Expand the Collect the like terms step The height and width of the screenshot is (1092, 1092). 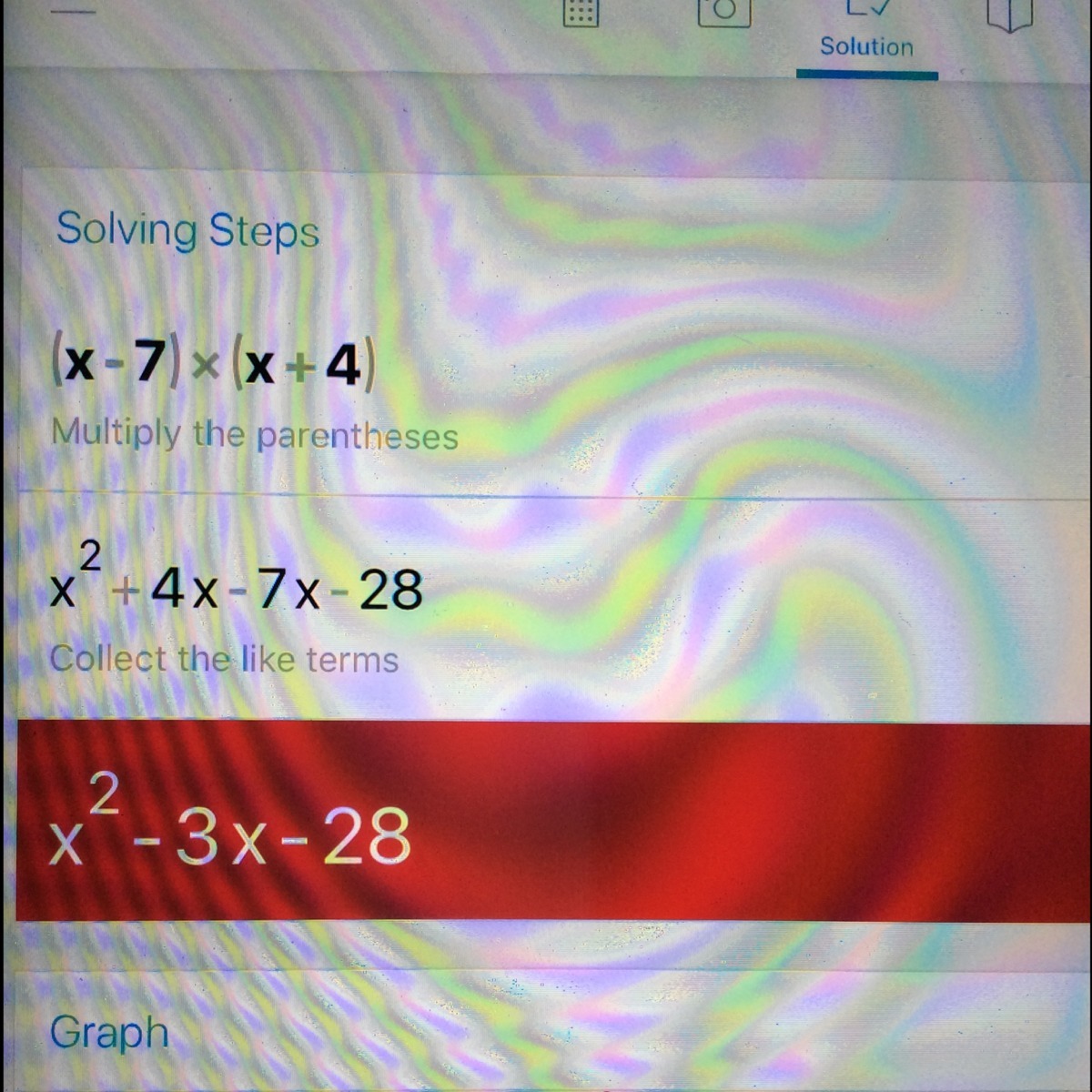click(224, 659)
